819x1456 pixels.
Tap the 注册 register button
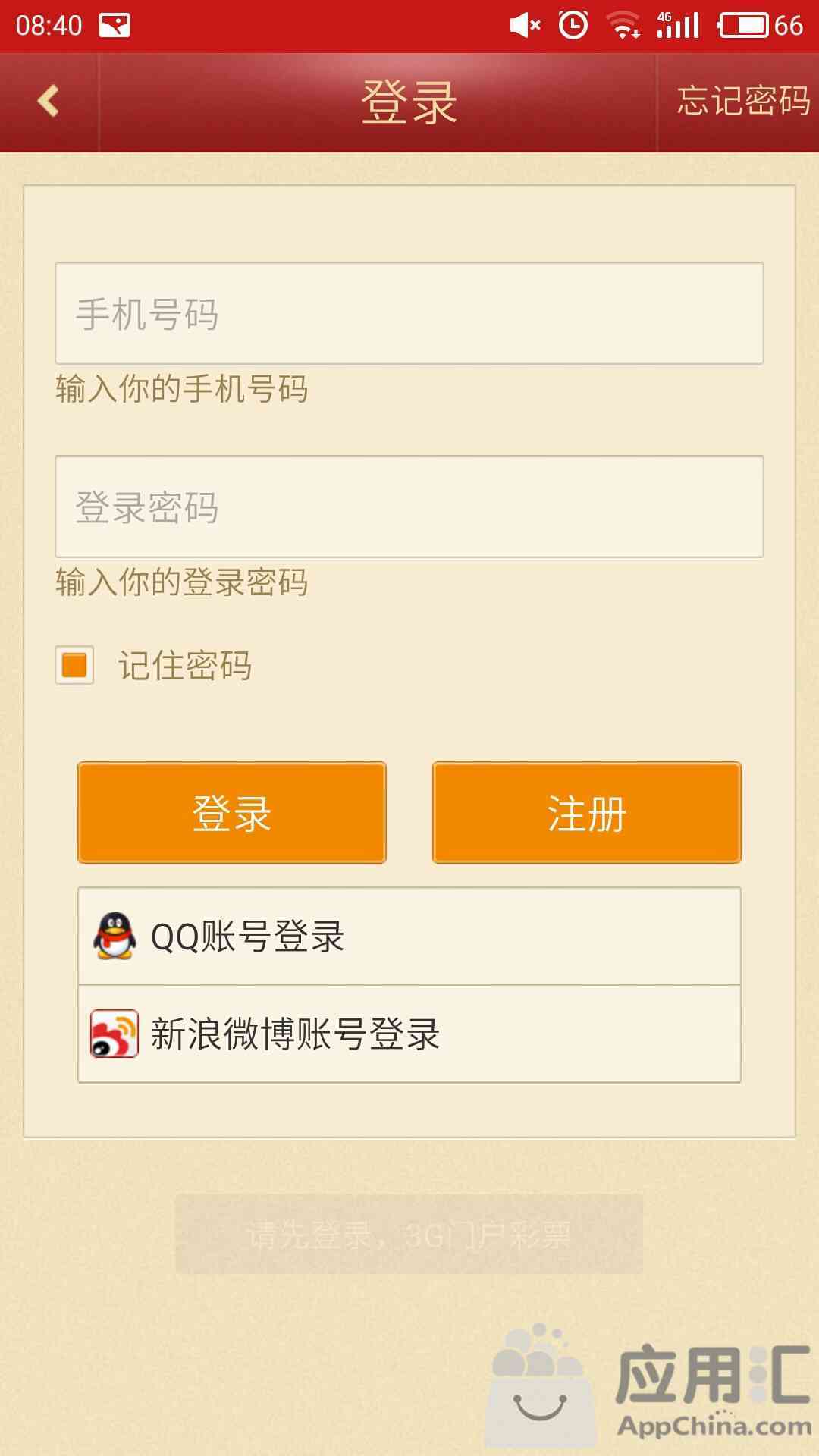(x=587, y=812)
